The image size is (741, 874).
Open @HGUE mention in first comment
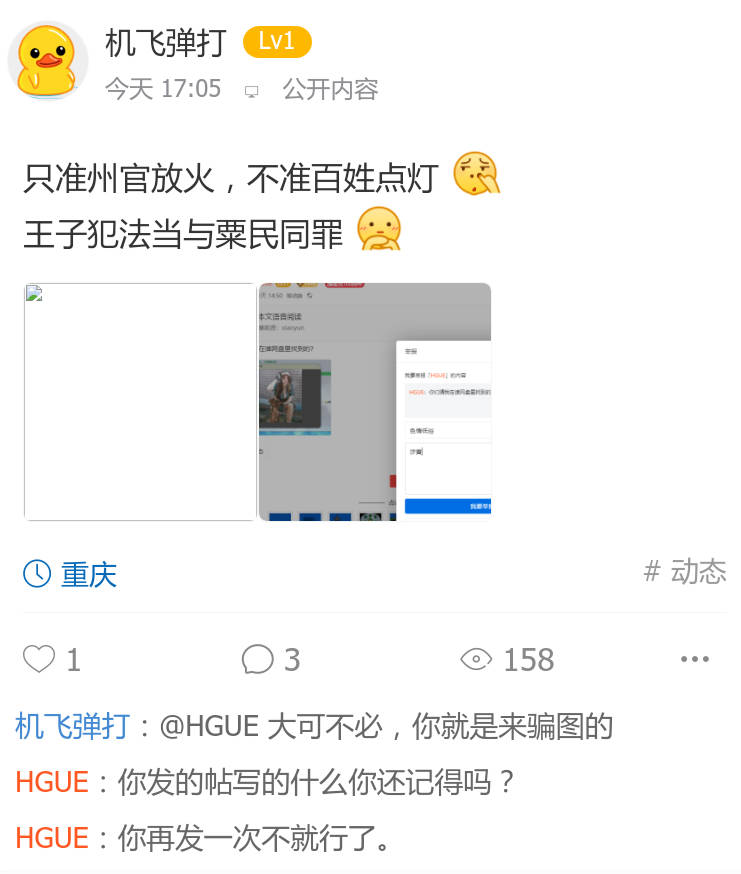click(x=210, y=726)
